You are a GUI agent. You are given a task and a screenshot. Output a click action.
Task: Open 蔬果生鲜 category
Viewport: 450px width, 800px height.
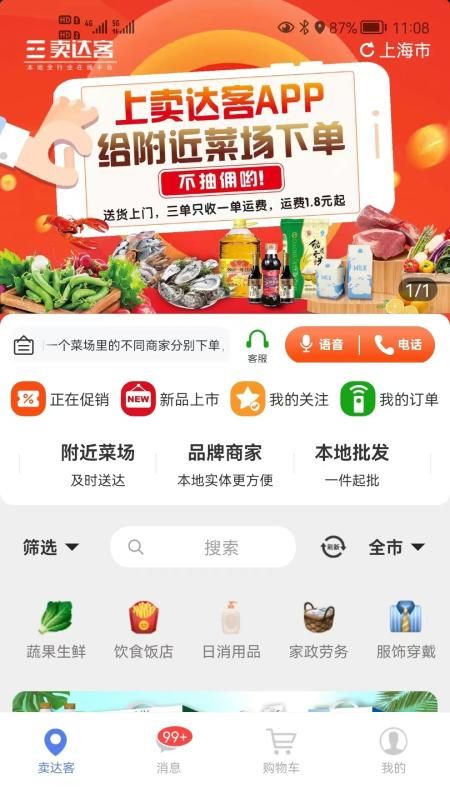(56, 630)
